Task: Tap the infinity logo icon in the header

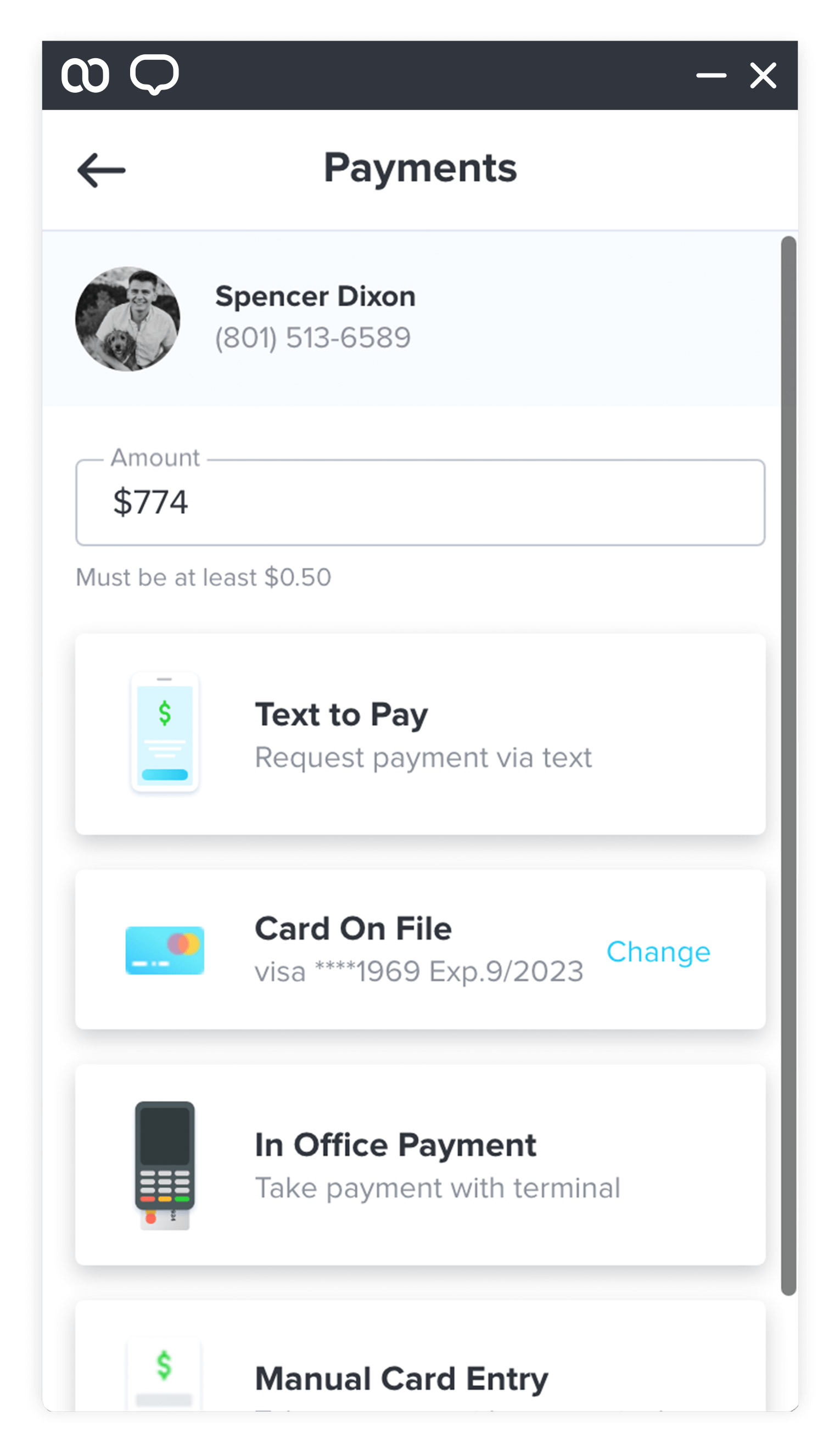Action: point(86,75)
